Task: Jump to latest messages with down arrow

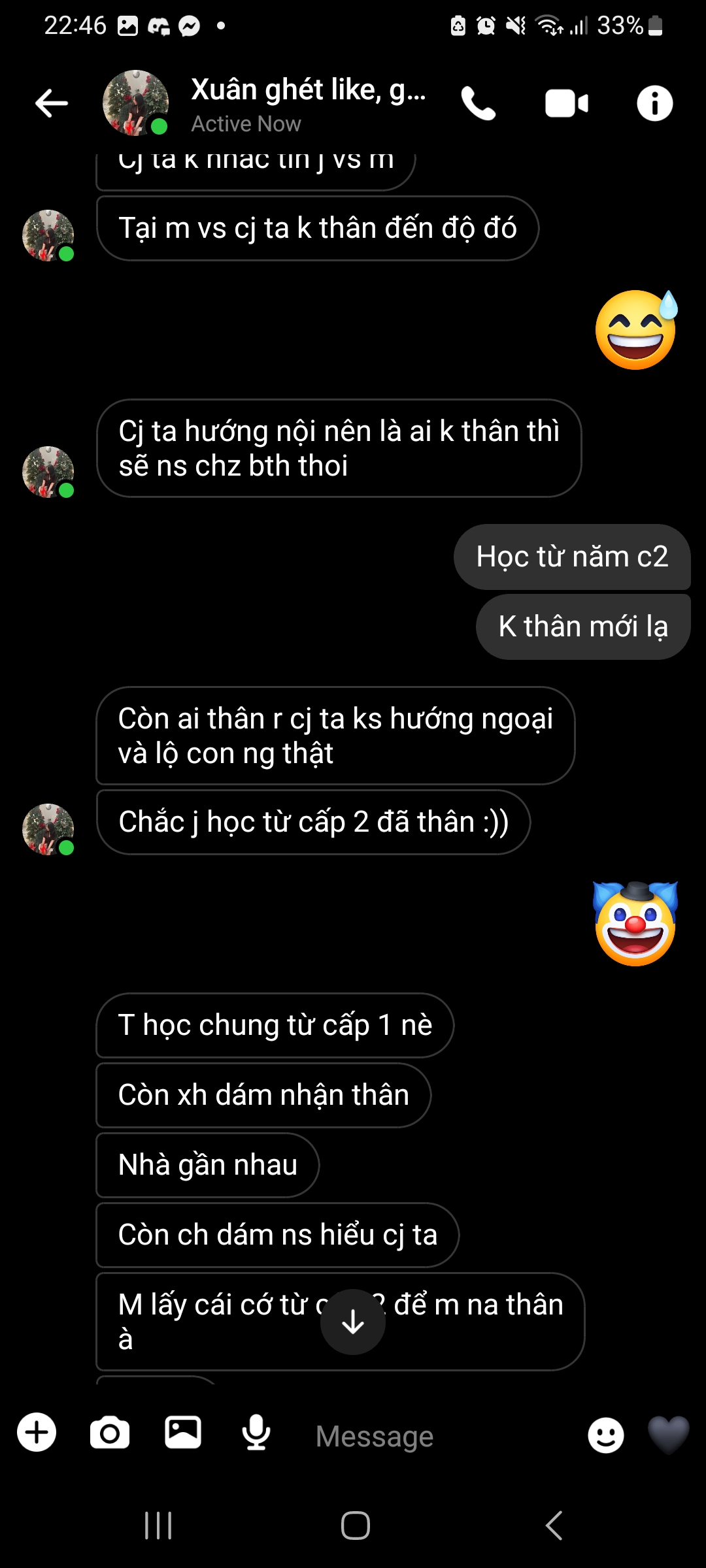Action: [353, 1322]
